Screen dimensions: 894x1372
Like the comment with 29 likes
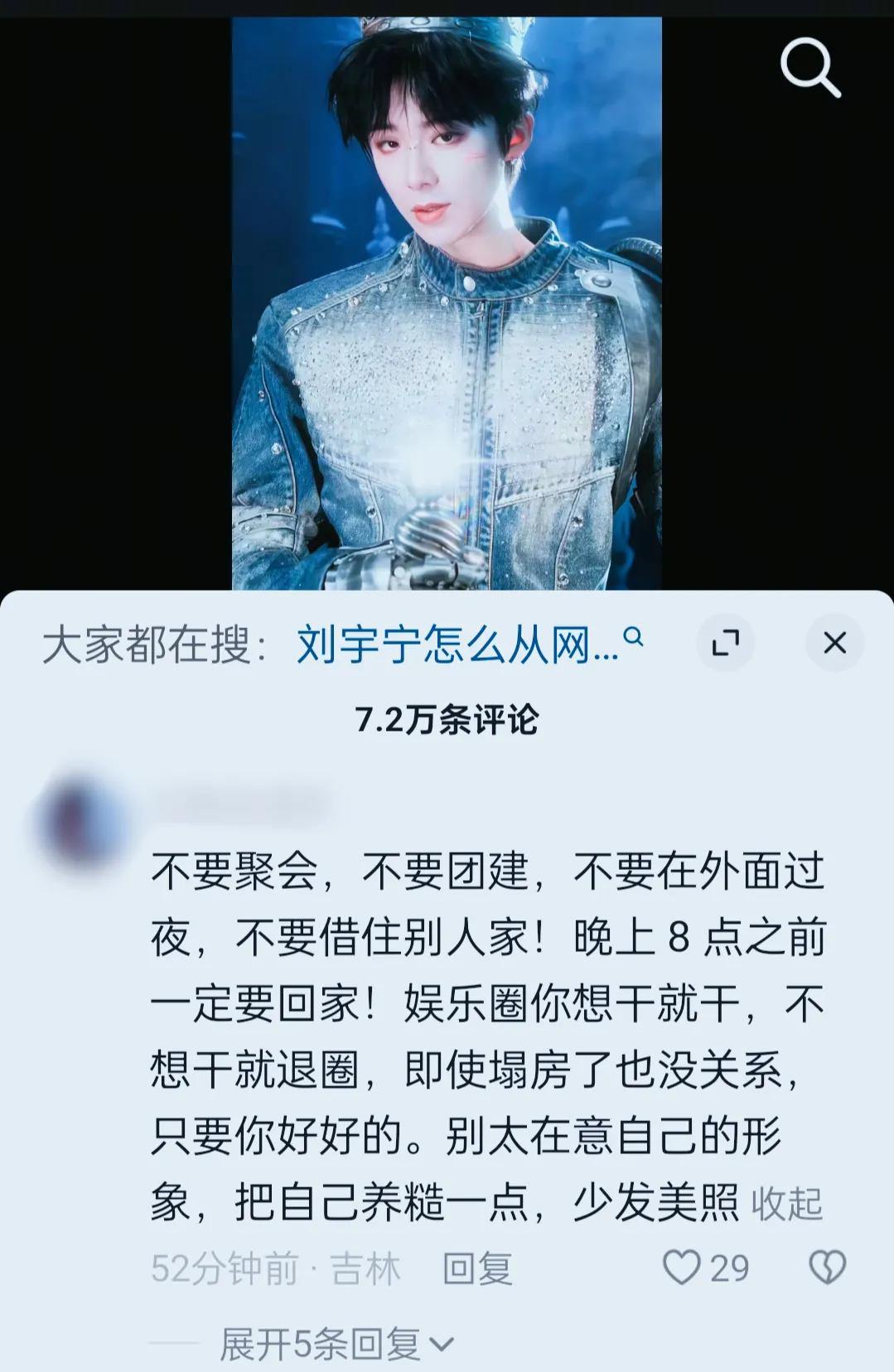(682, 1267)
